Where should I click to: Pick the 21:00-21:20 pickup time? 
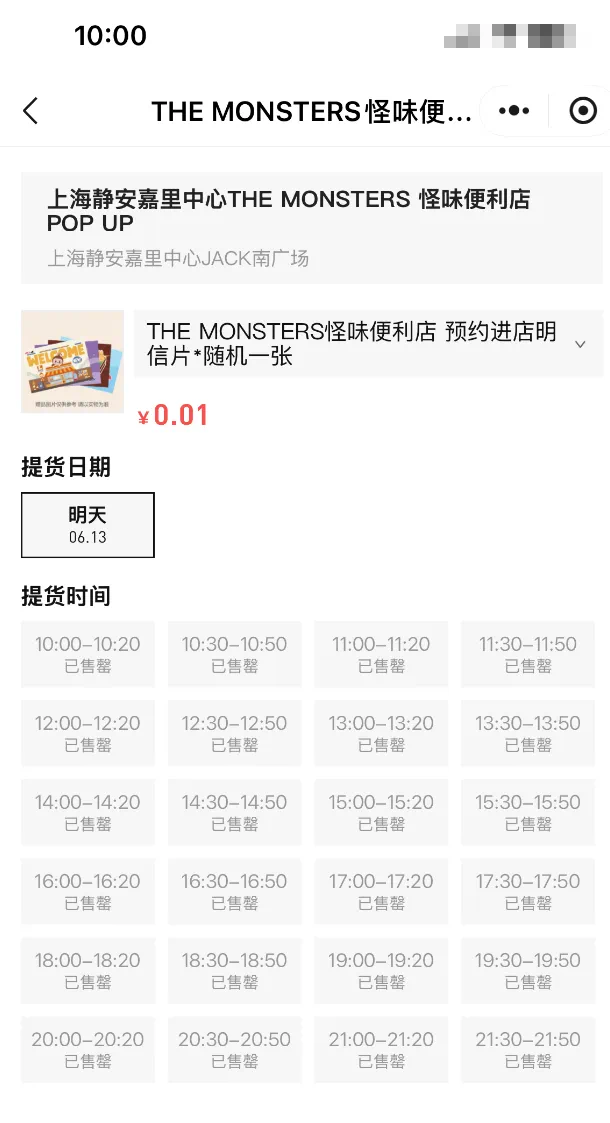(x=381, y=1049)
